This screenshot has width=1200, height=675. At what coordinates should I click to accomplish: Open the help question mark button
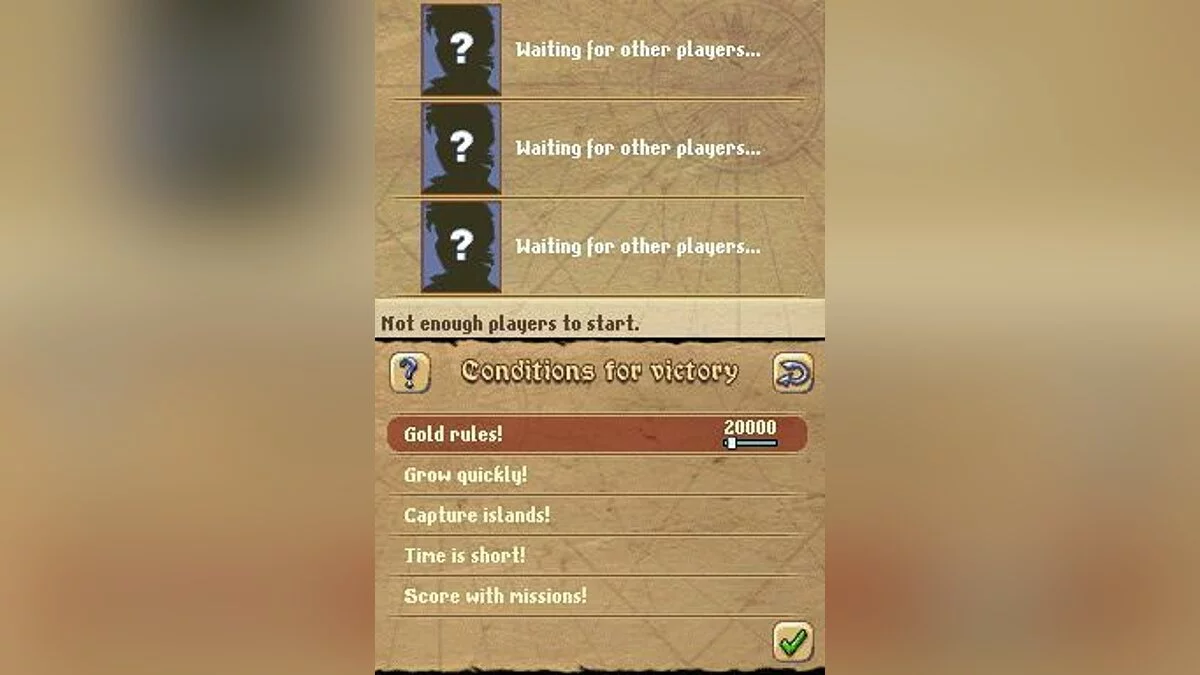409,372
